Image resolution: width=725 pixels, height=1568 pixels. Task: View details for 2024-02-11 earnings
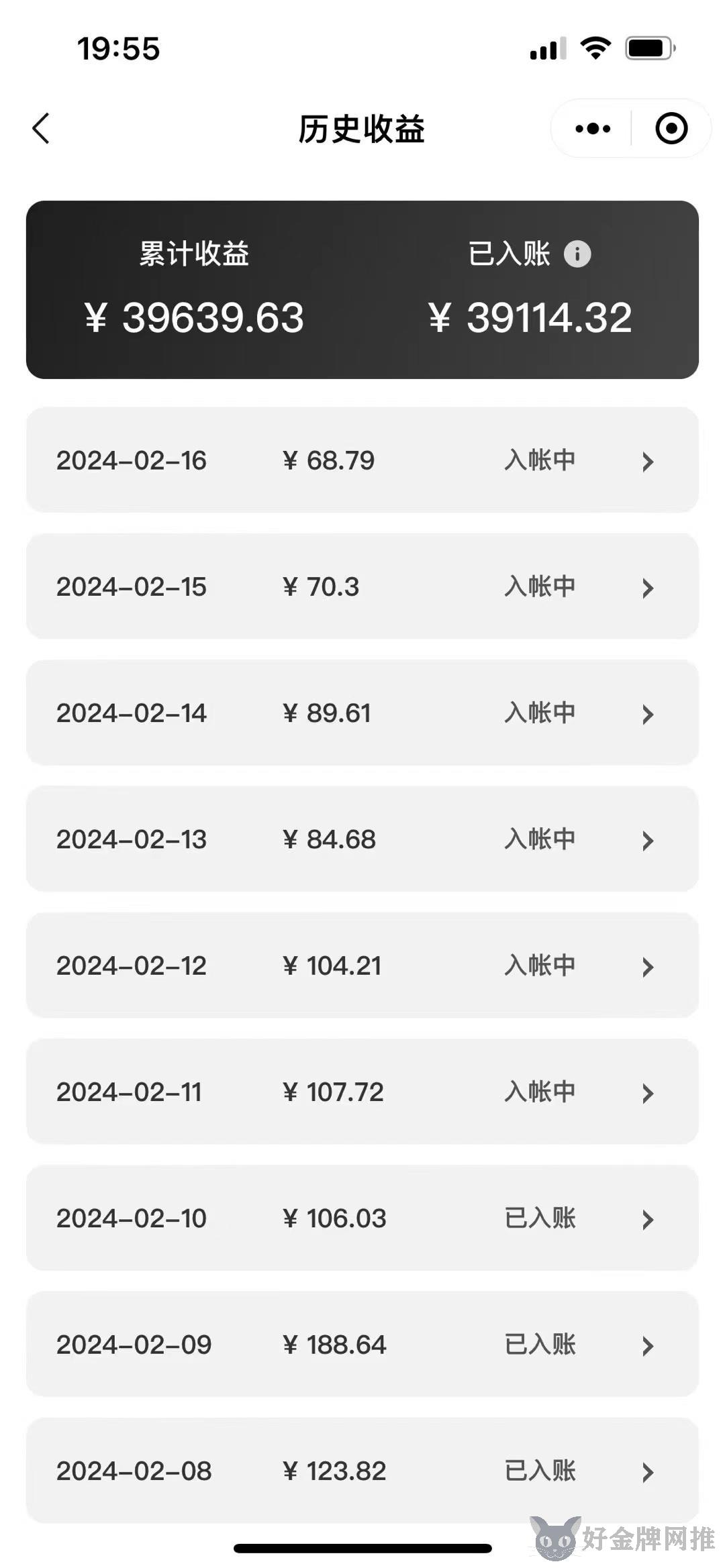coord(362,1092)
